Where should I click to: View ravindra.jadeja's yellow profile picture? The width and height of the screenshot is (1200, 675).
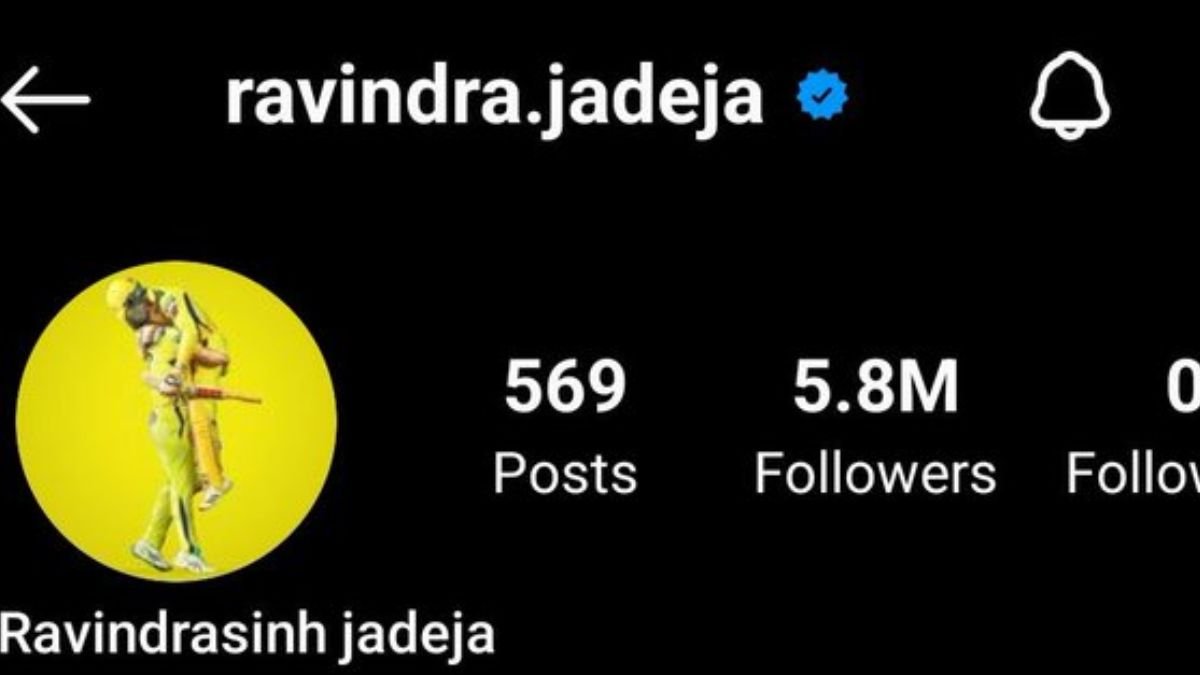[176, 421]
